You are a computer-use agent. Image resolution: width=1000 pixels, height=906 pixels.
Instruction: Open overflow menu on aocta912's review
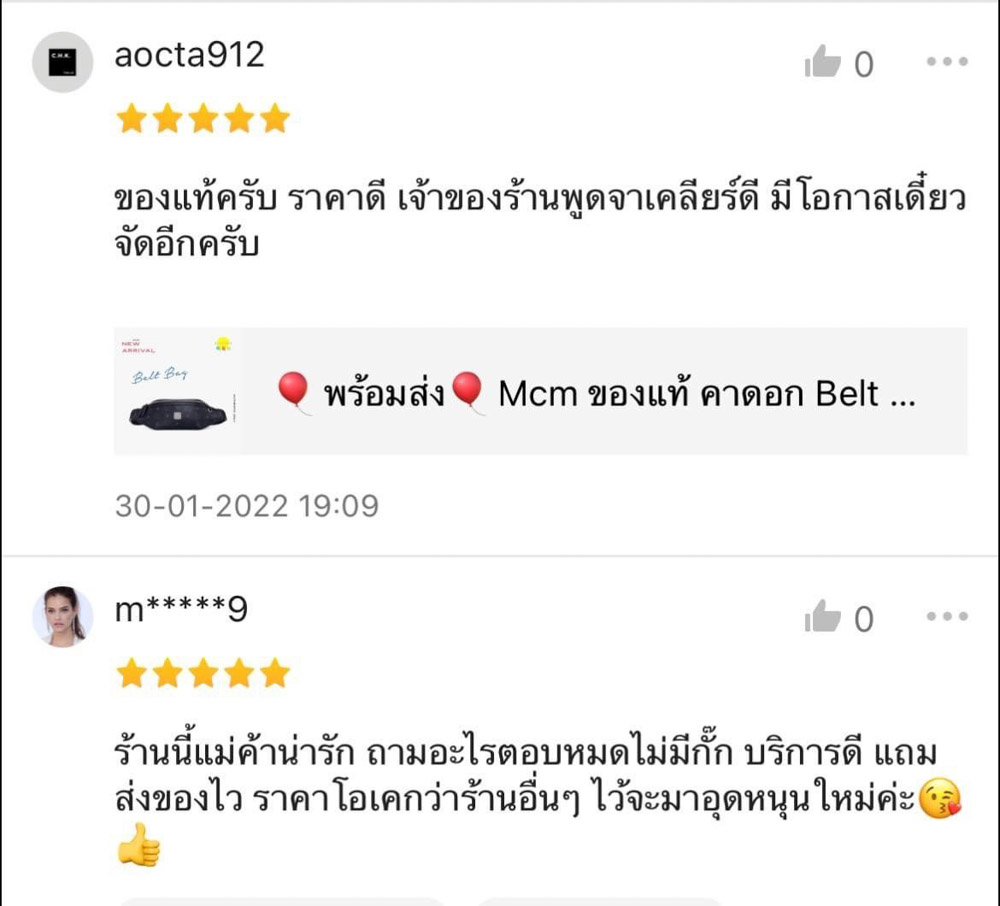click(x=946, y=62)
